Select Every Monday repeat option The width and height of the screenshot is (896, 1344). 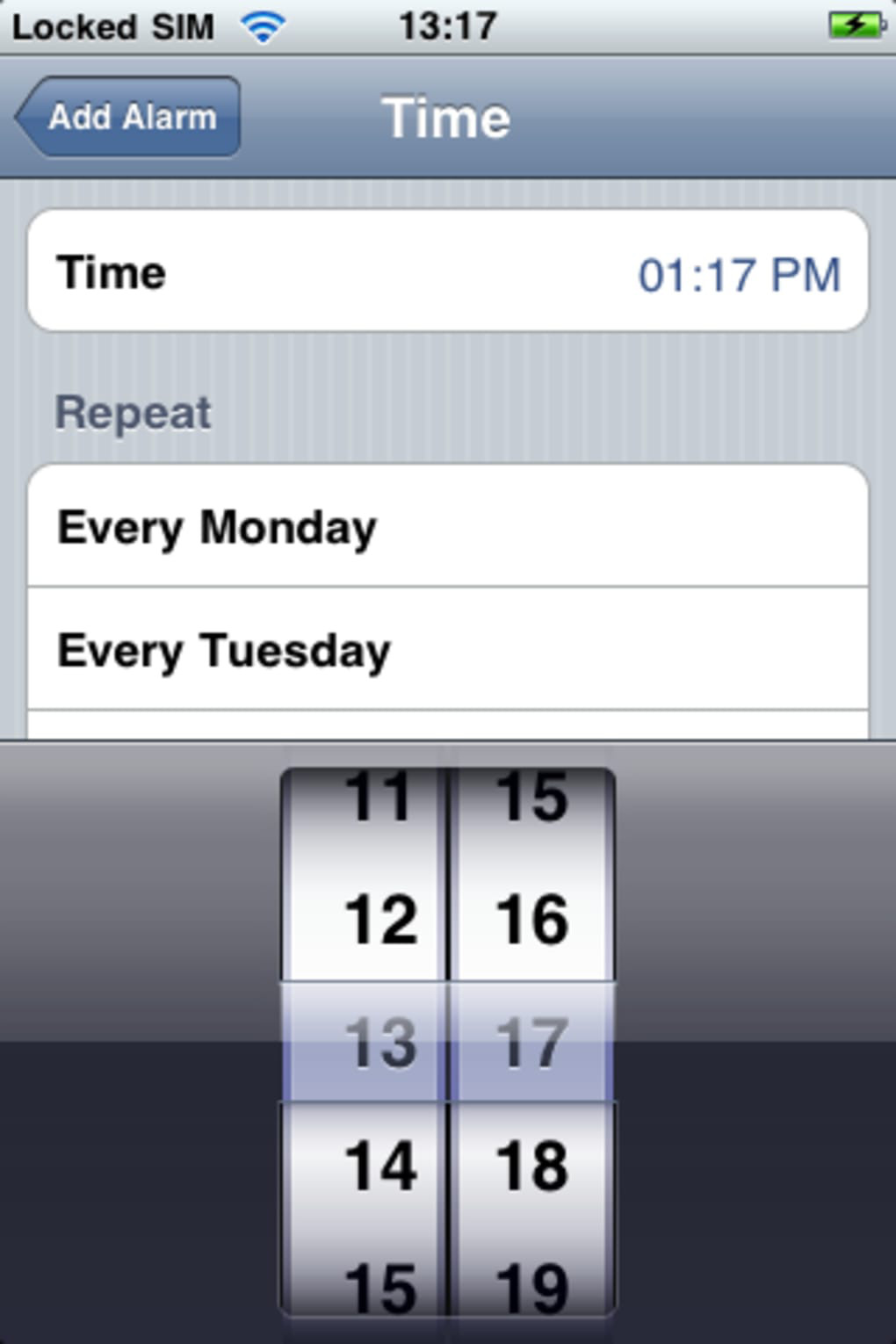(x=448, y=527)
